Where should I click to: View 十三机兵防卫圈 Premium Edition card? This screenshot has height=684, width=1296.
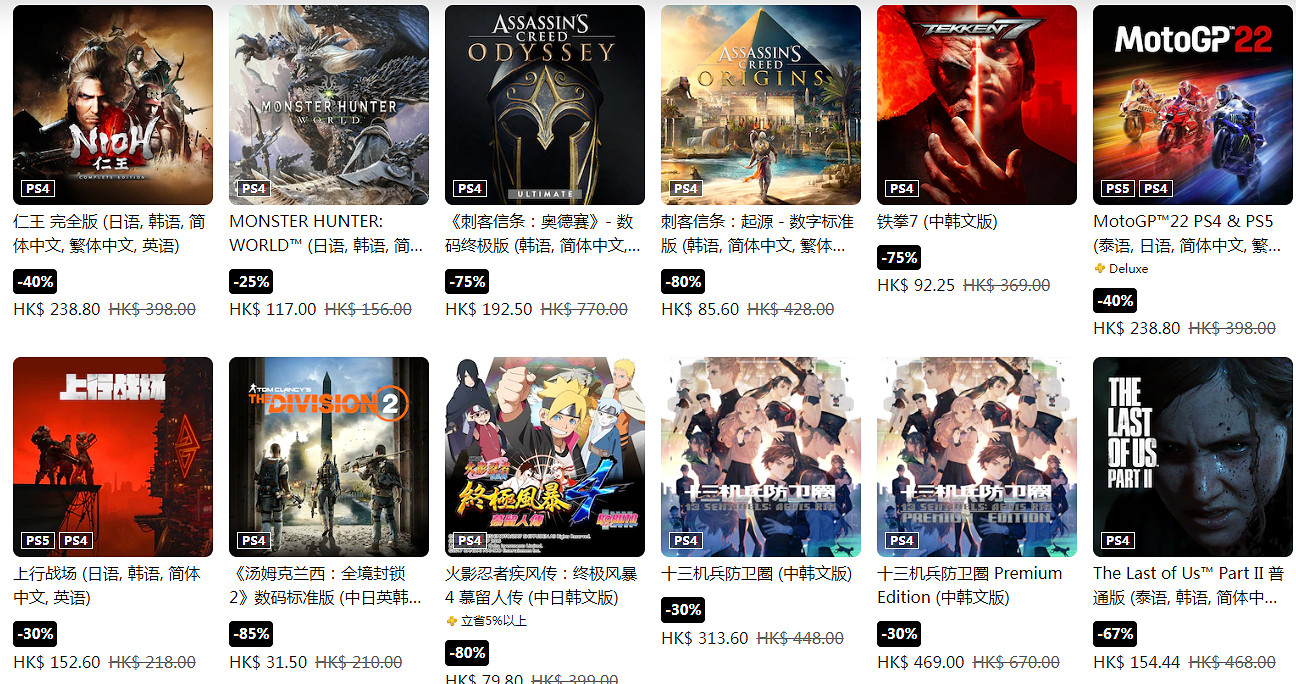coord(977,457)
